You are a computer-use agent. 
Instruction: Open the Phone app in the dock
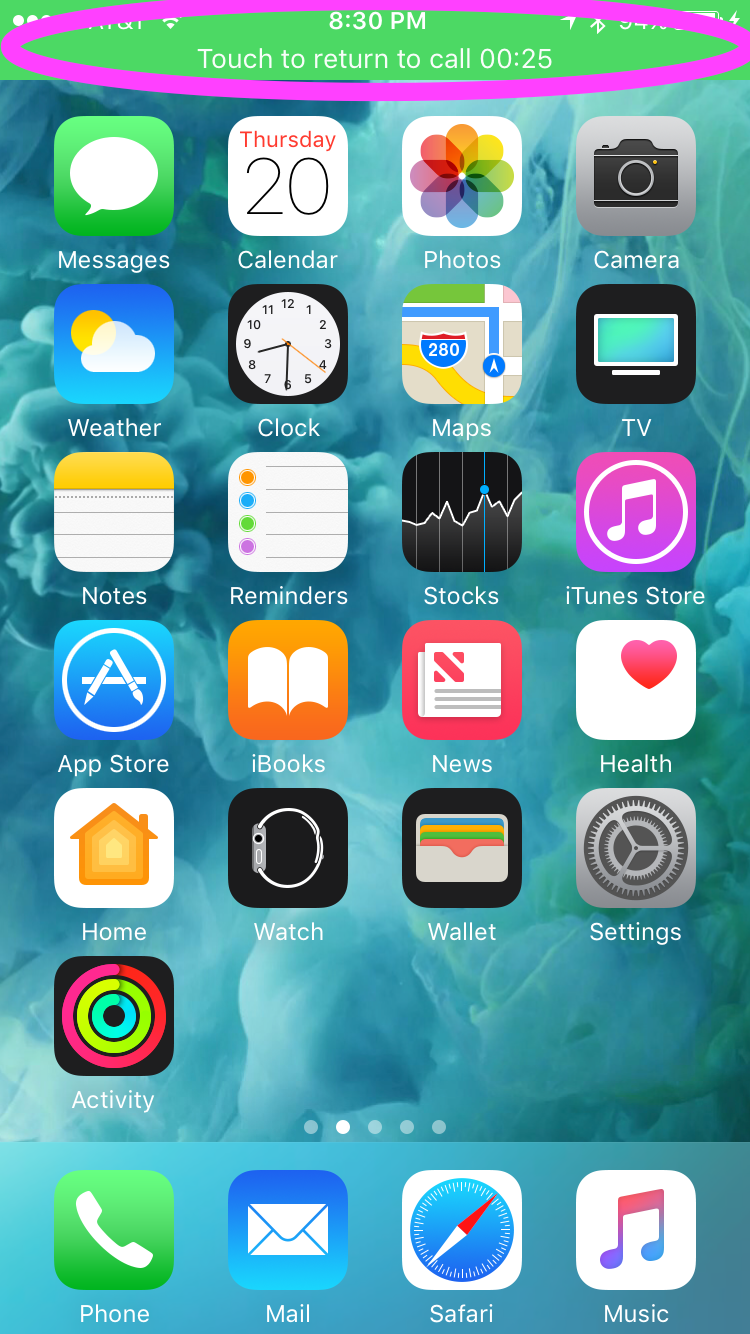tap(114, 1230)
